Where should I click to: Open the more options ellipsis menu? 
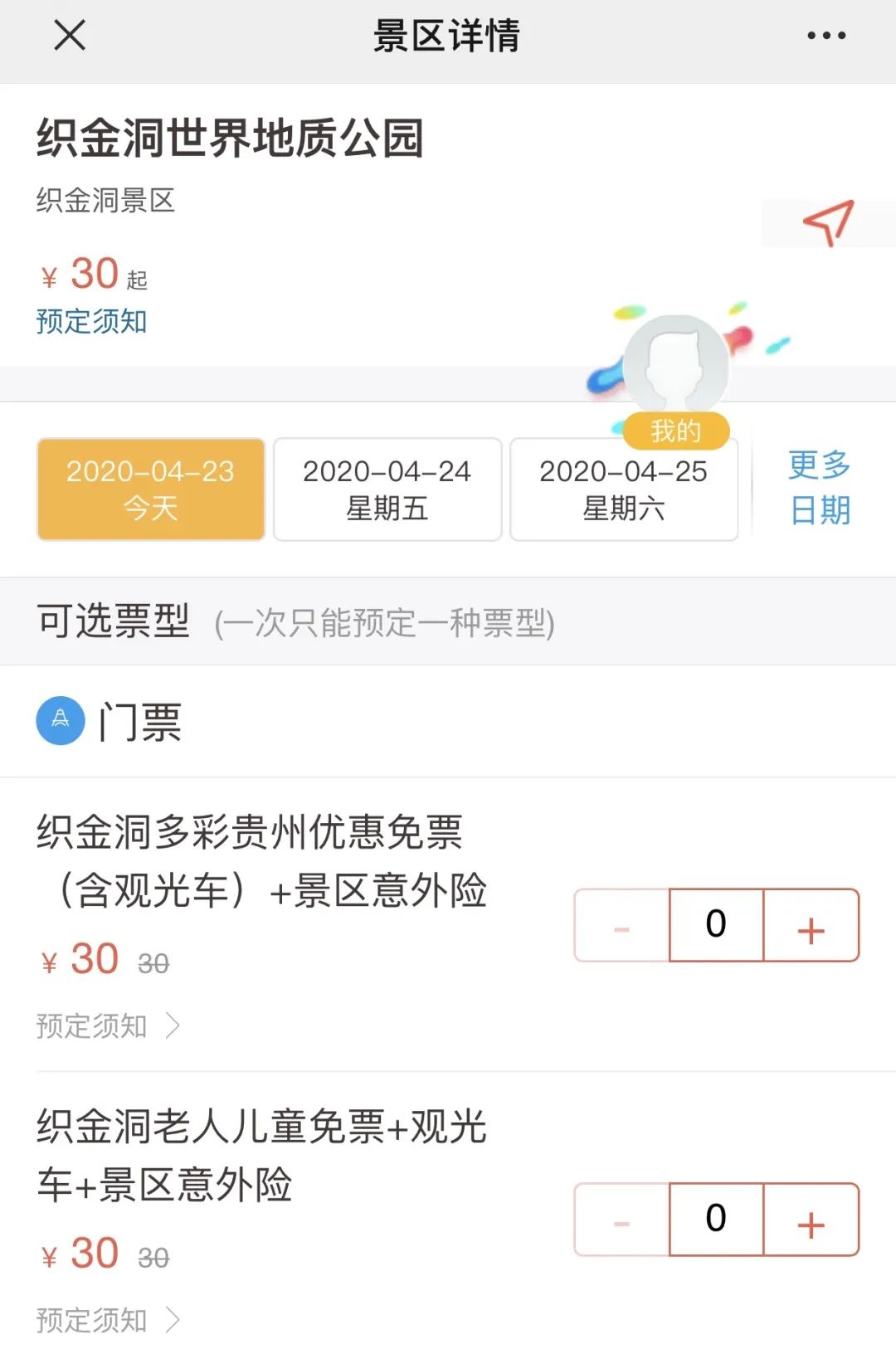click(x=825, y=37)
